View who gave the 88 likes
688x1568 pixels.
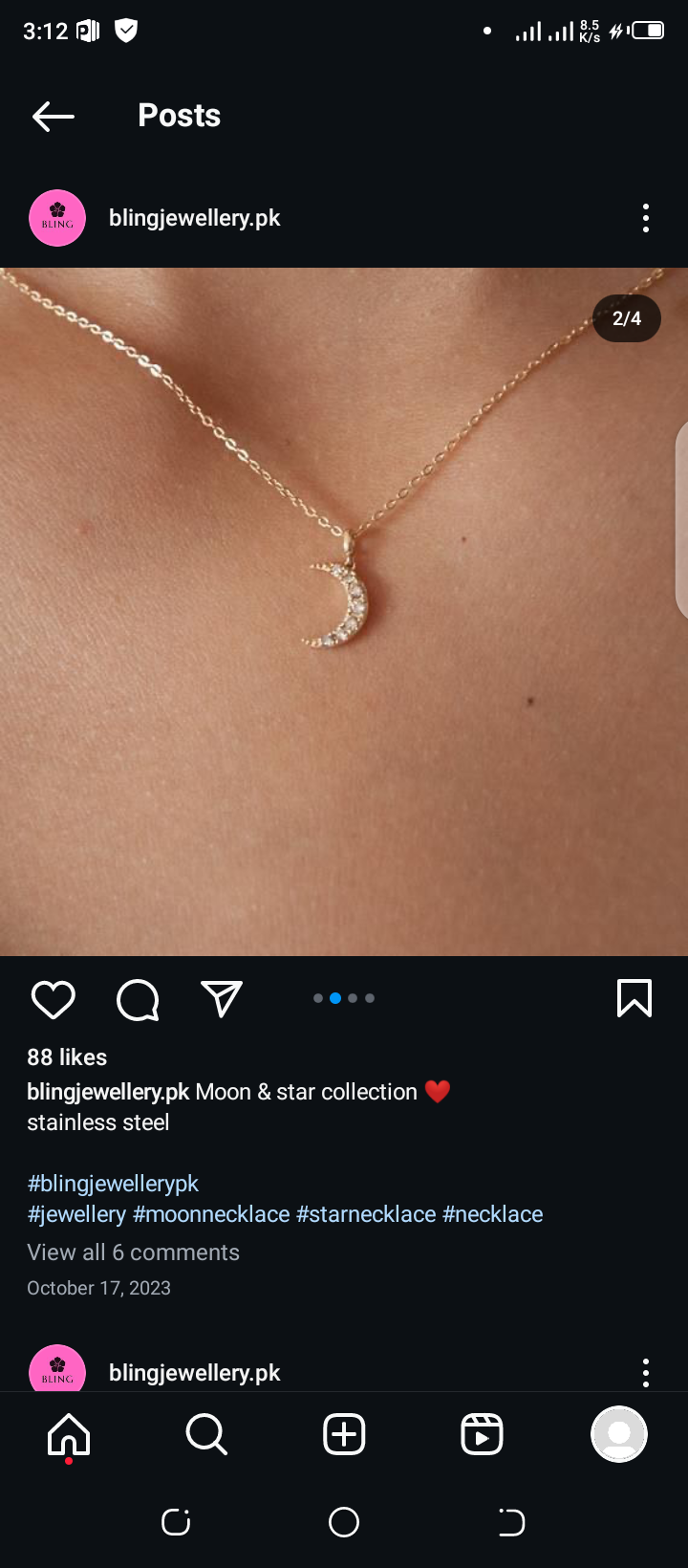67,1057
